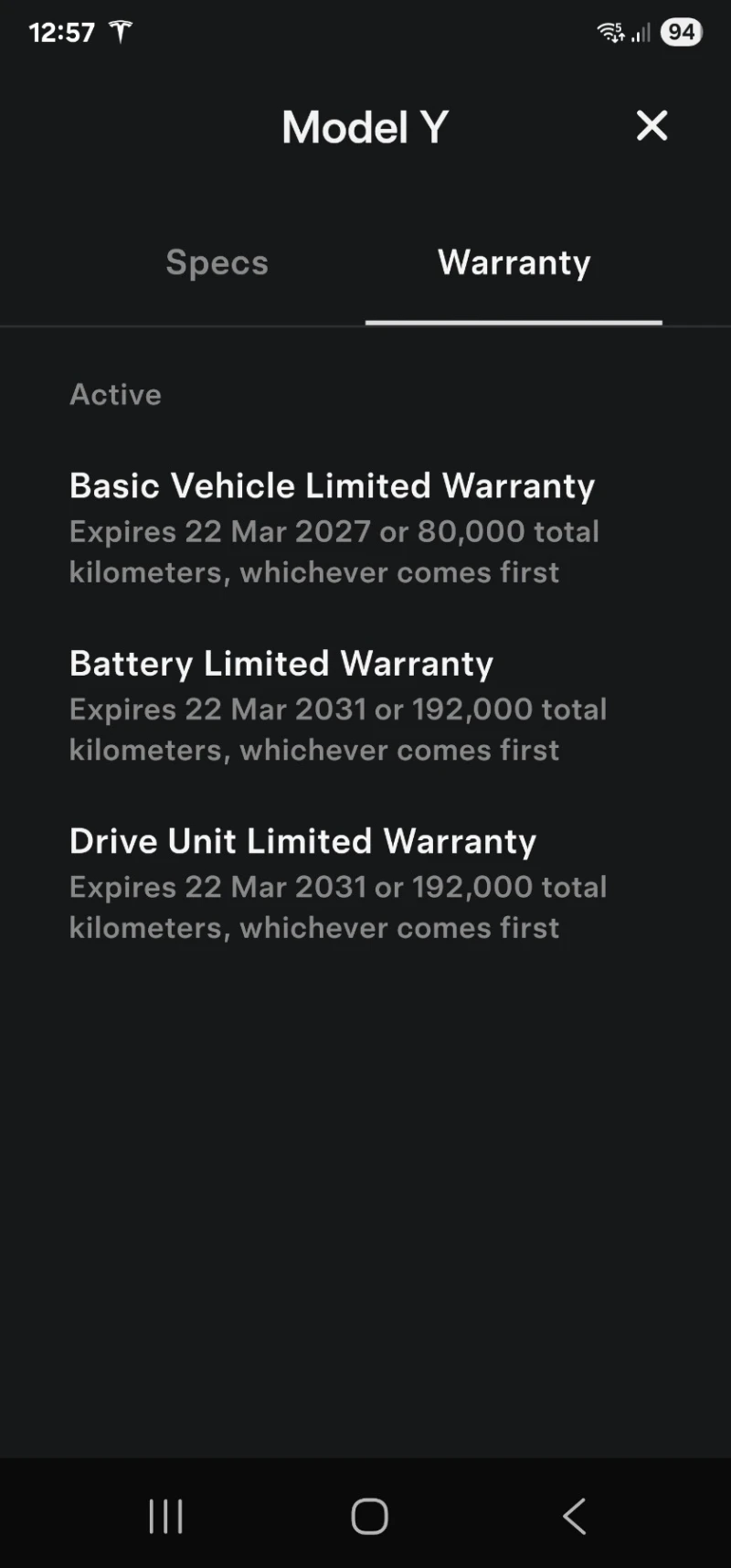This screenshot has width=731, height=1568.
Task: Tap the Active section header
Action: pyautogui.click(x=115, y=394)
